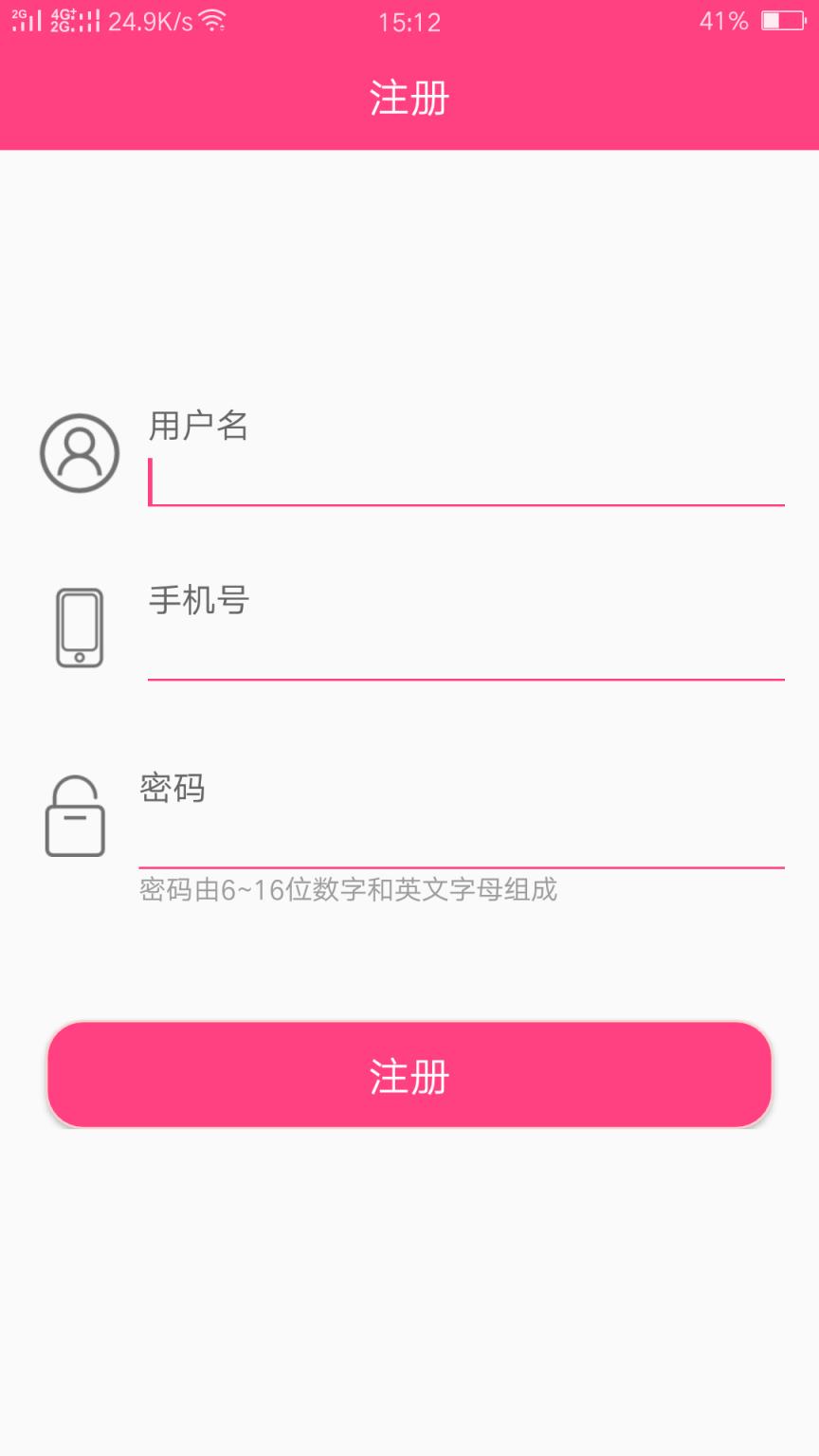This screenshot has height=1456, width=819.
Task: Select the smartphone icon beside 手机号
Action: (79, 626)
